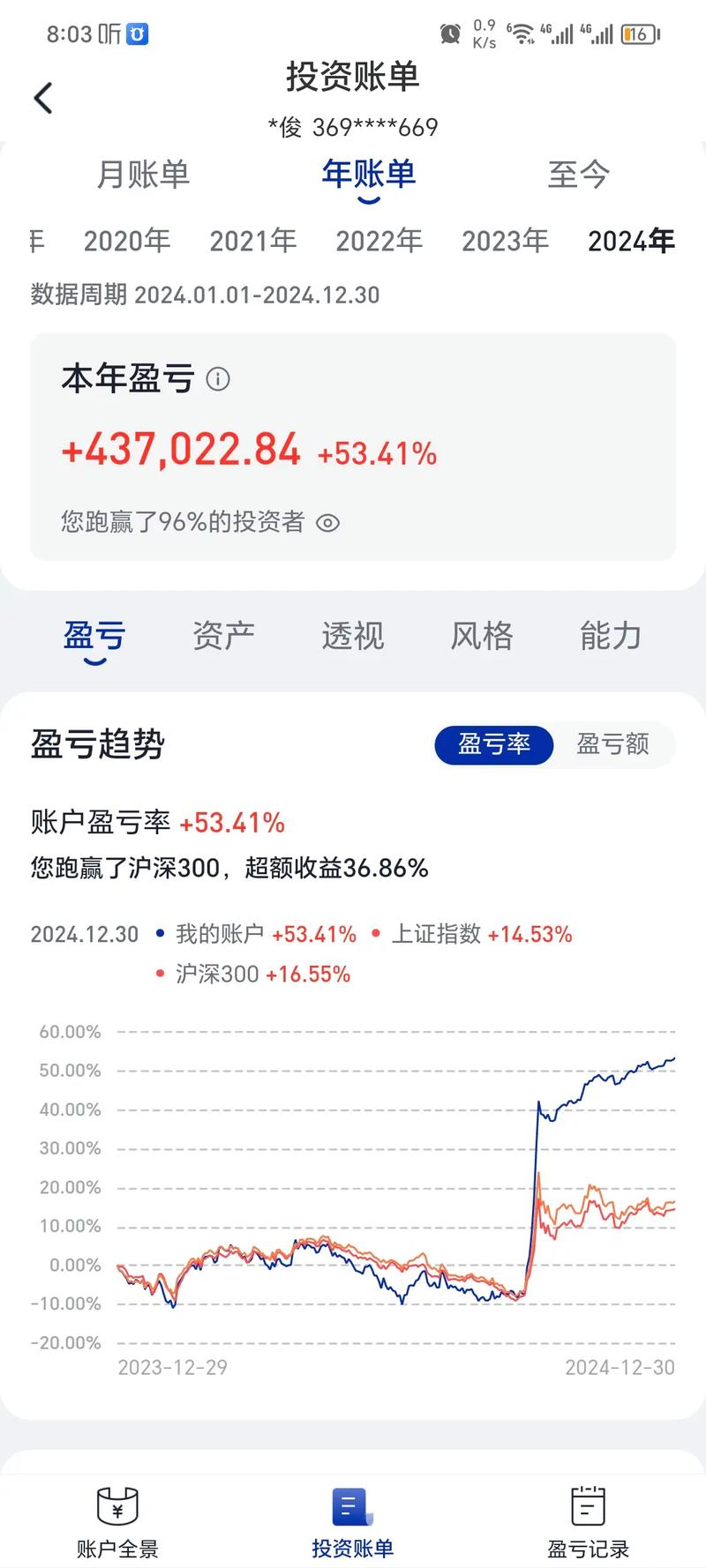This screenshot has width=706, height=1568.
Task: Select the 2020年 year option
Action: 127,240
